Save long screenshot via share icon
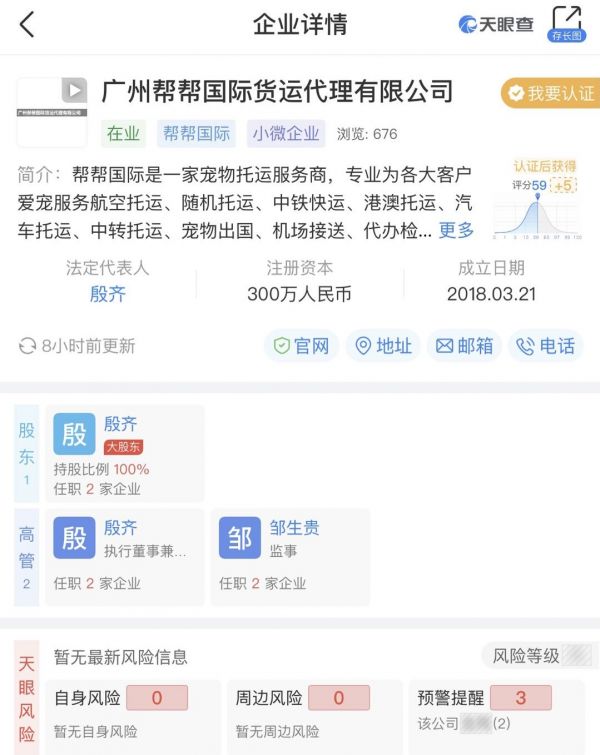This screenshot has height=755, width=600. [566, 23]
